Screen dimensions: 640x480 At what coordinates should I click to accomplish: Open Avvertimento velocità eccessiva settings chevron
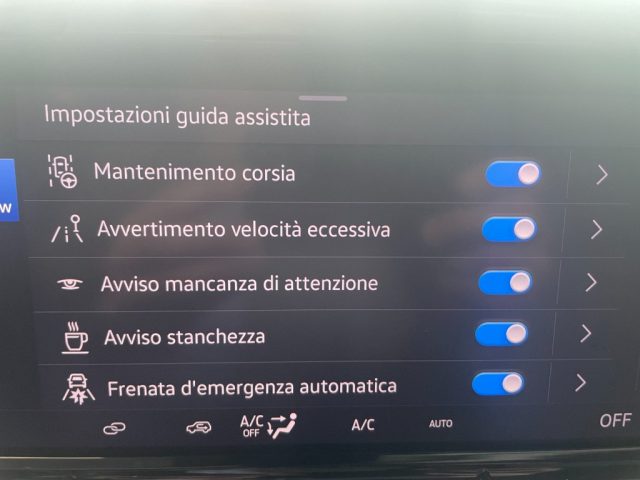(x=597, y=229)
